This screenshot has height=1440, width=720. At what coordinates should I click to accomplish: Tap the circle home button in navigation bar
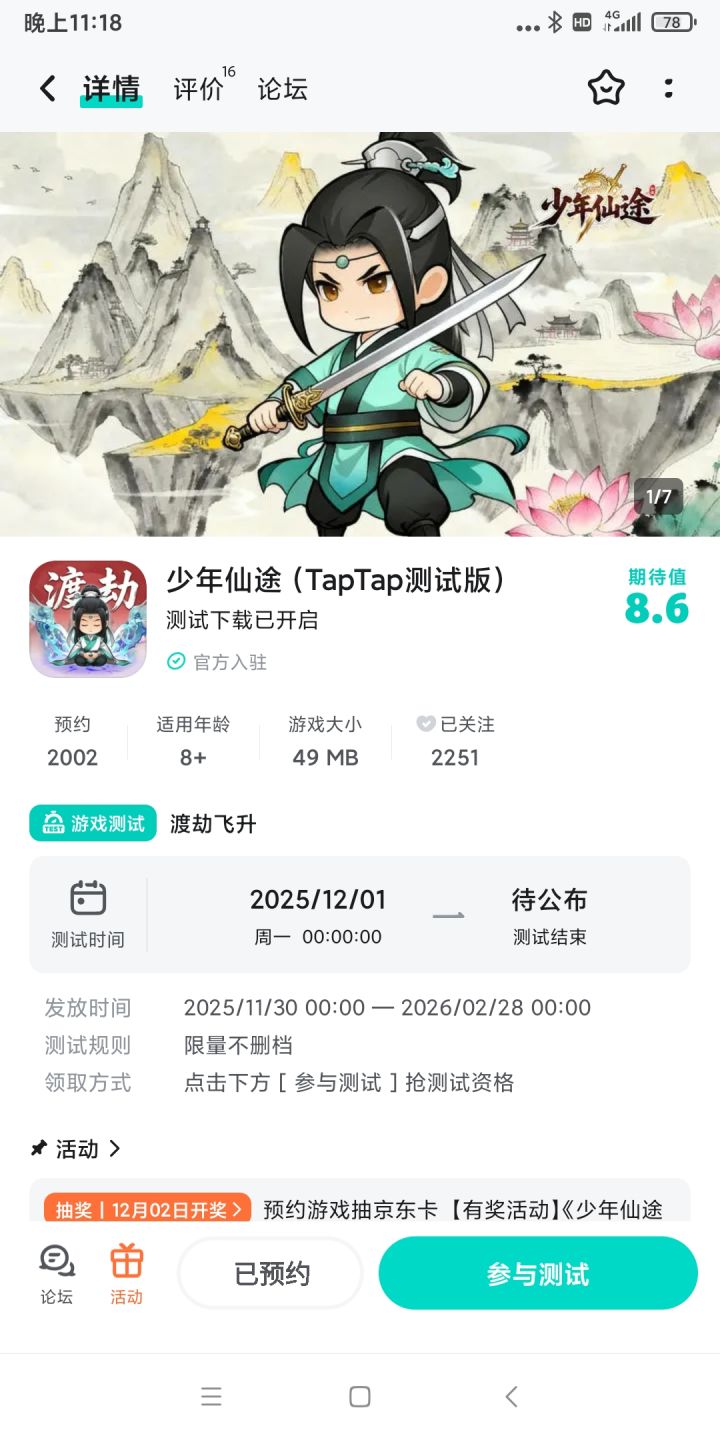tap(360, 1397)
